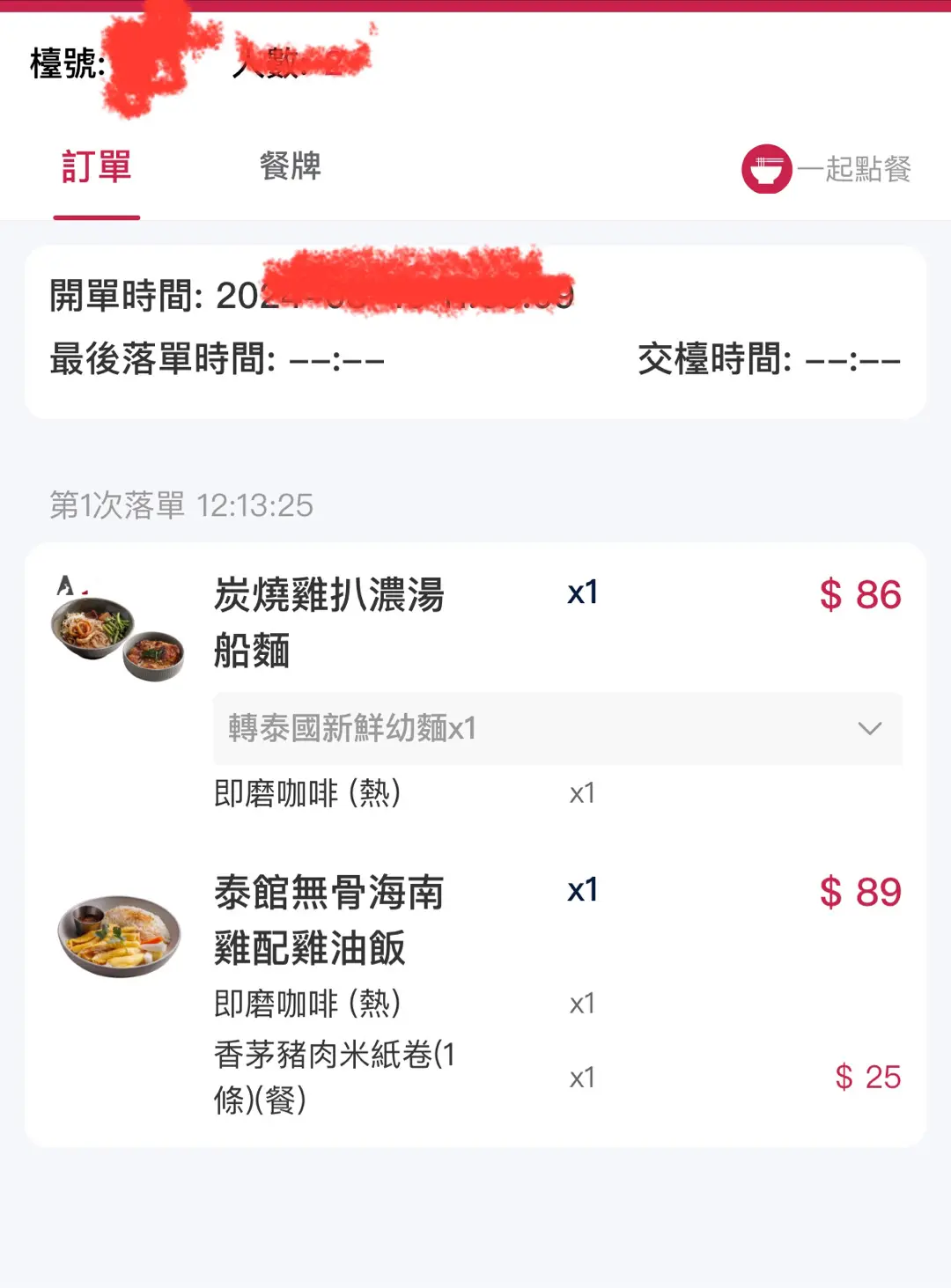The width and height of the screenshot is (951, 1288).
Task: Switch to the 餐牌 tab
Action: coord(290,166)
